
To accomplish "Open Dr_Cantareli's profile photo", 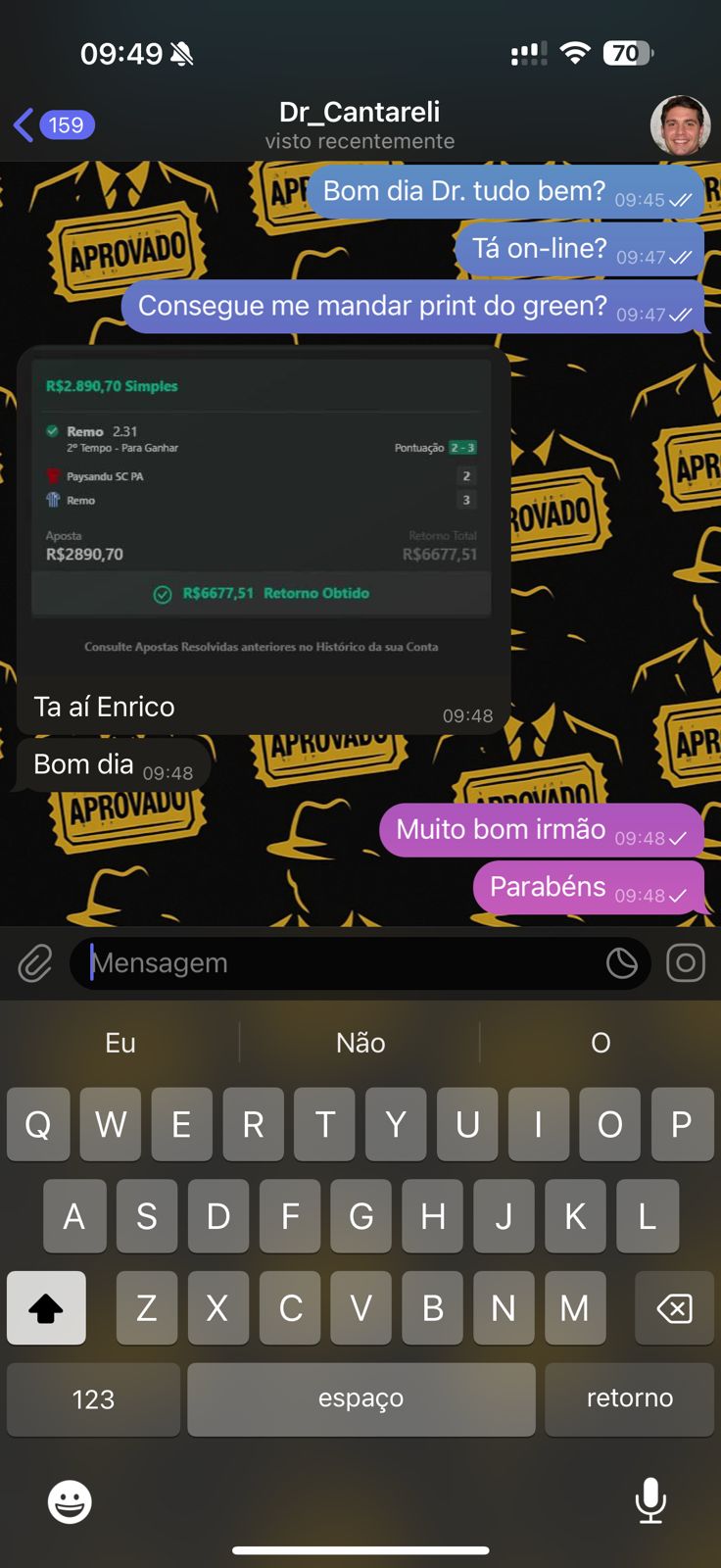I will pyautogui.click(x=680, y=125).
